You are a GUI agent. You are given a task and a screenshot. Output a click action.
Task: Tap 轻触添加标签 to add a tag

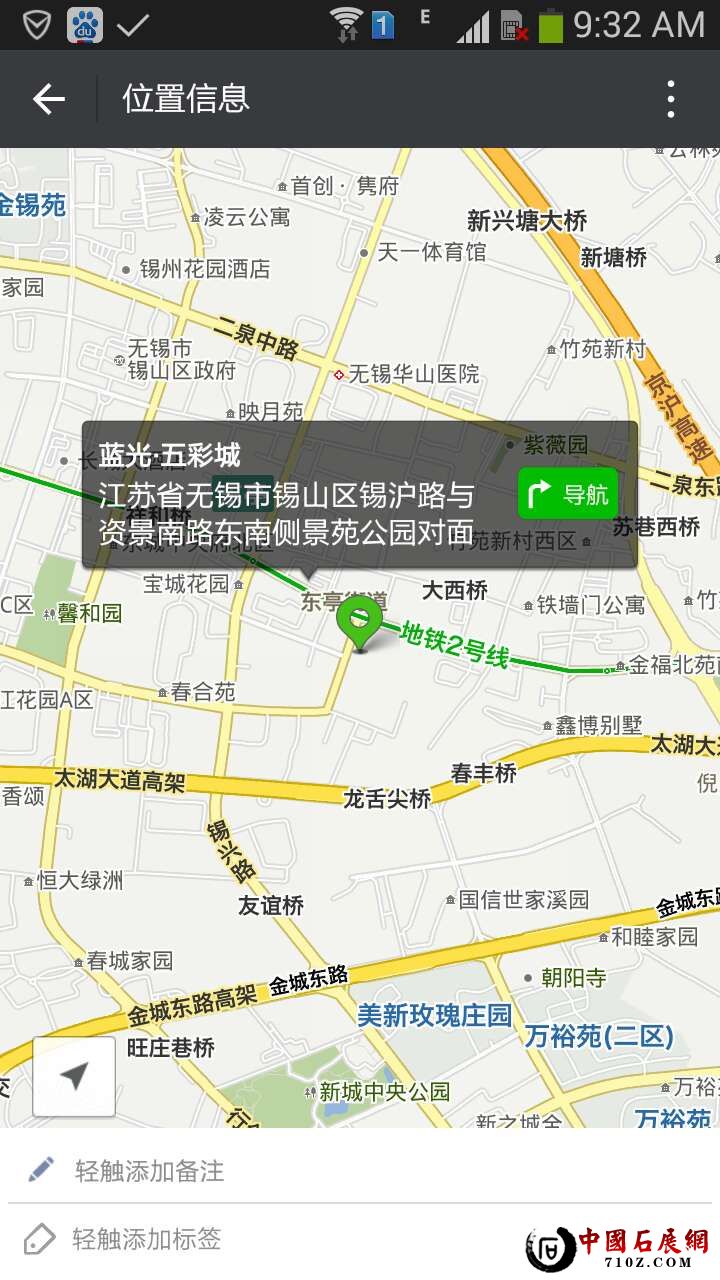[x=148, y=1240]
